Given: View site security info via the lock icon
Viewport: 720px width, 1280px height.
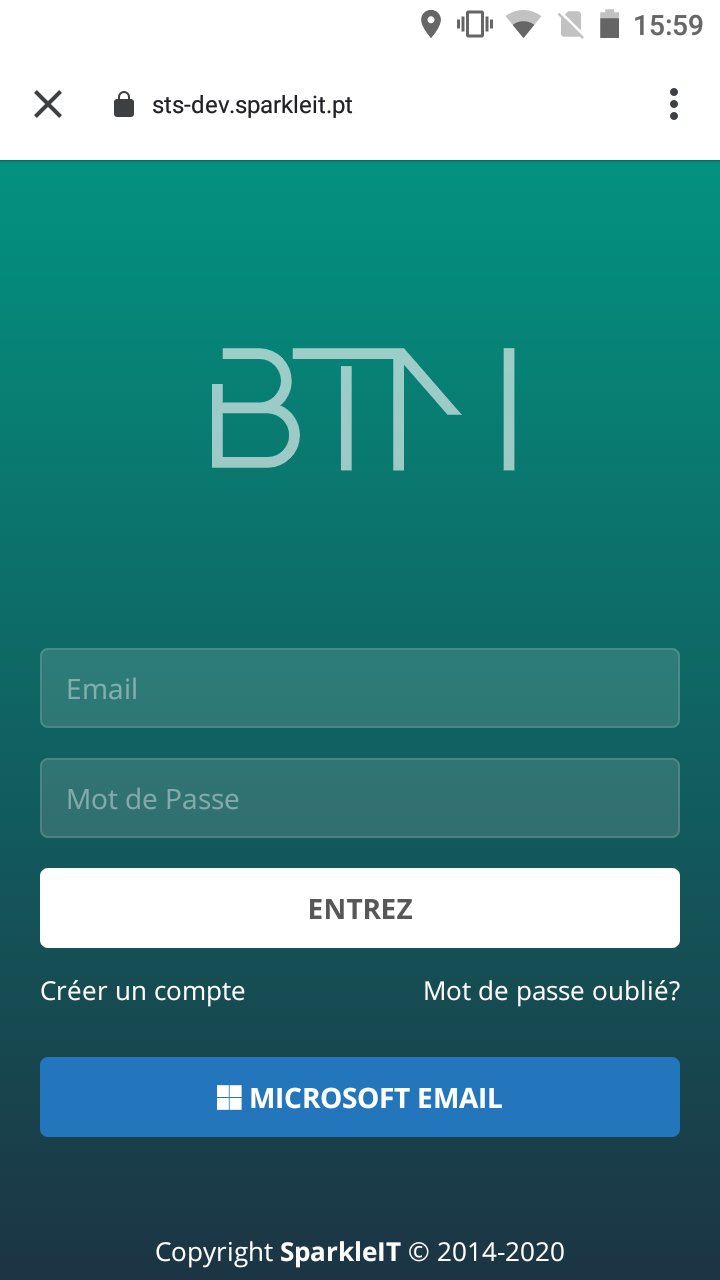Looking at the screenshot, I should click(124, 105).
